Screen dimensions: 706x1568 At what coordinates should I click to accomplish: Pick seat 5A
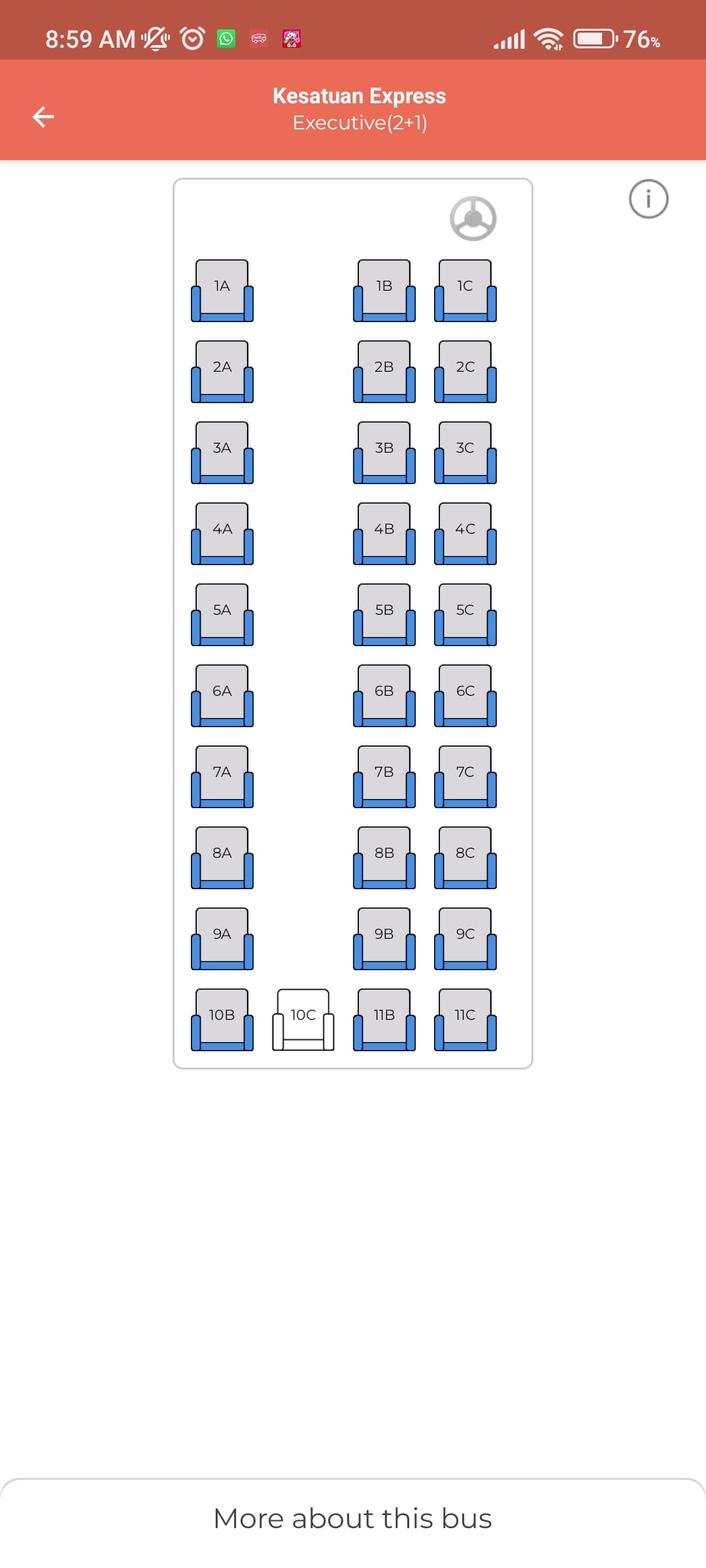click(222, 615)
